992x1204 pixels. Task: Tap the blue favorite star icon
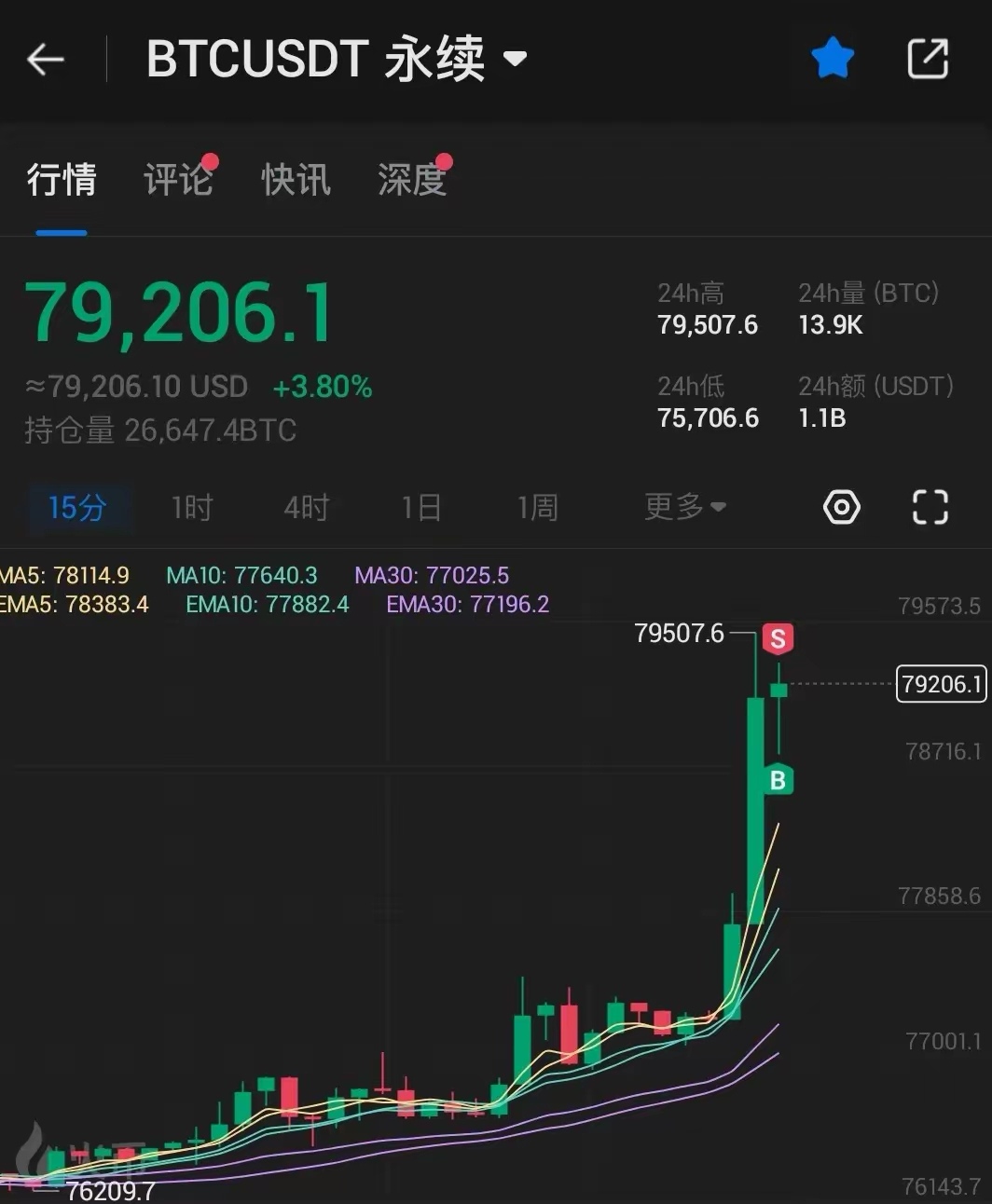point(832,58)
